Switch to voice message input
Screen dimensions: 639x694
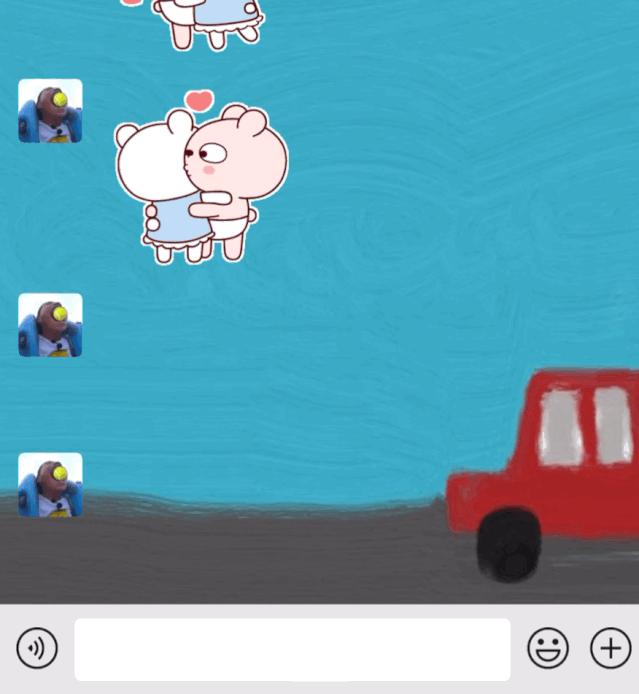pyautogui.click(x=37, y=649)
